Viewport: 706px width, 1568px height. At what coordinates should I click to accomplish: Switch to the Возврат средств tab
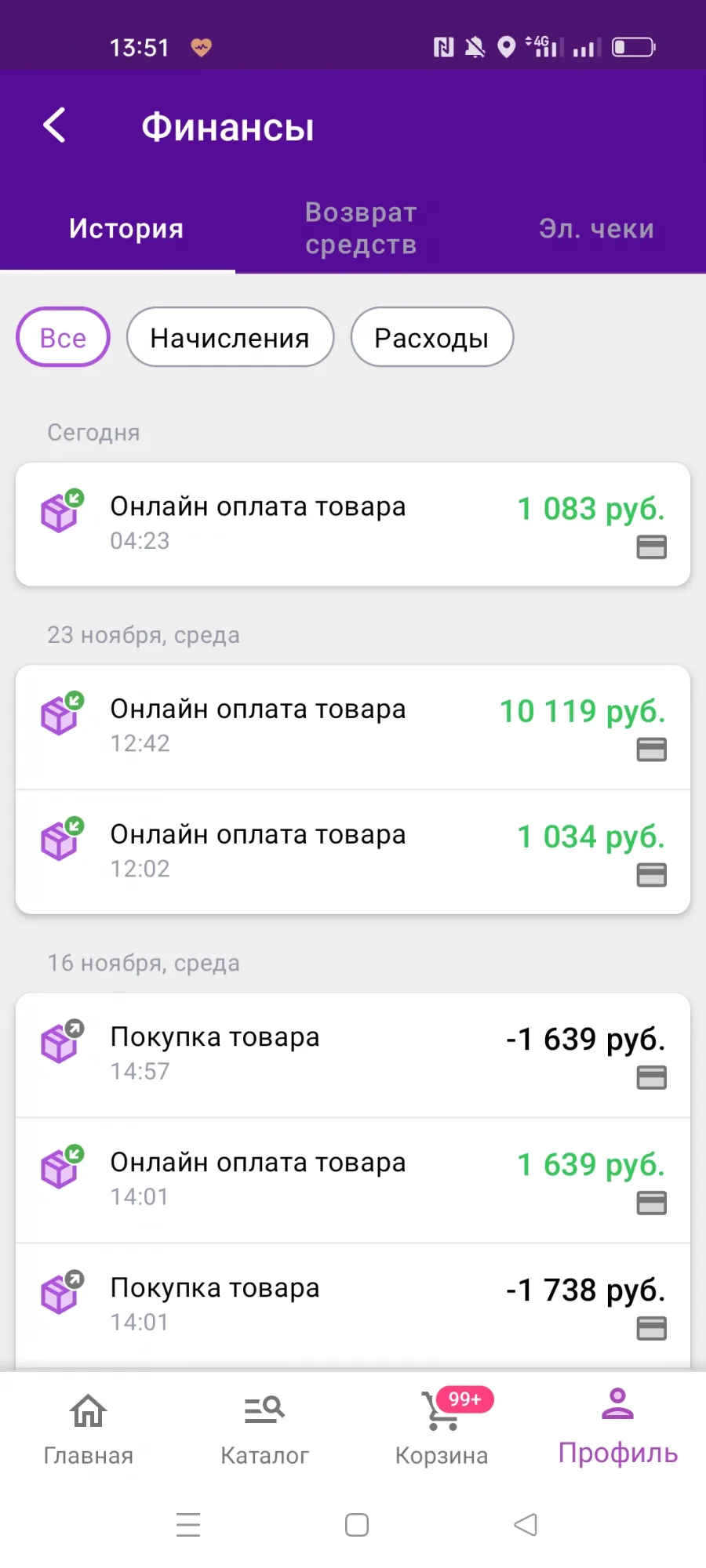(361, 228)
